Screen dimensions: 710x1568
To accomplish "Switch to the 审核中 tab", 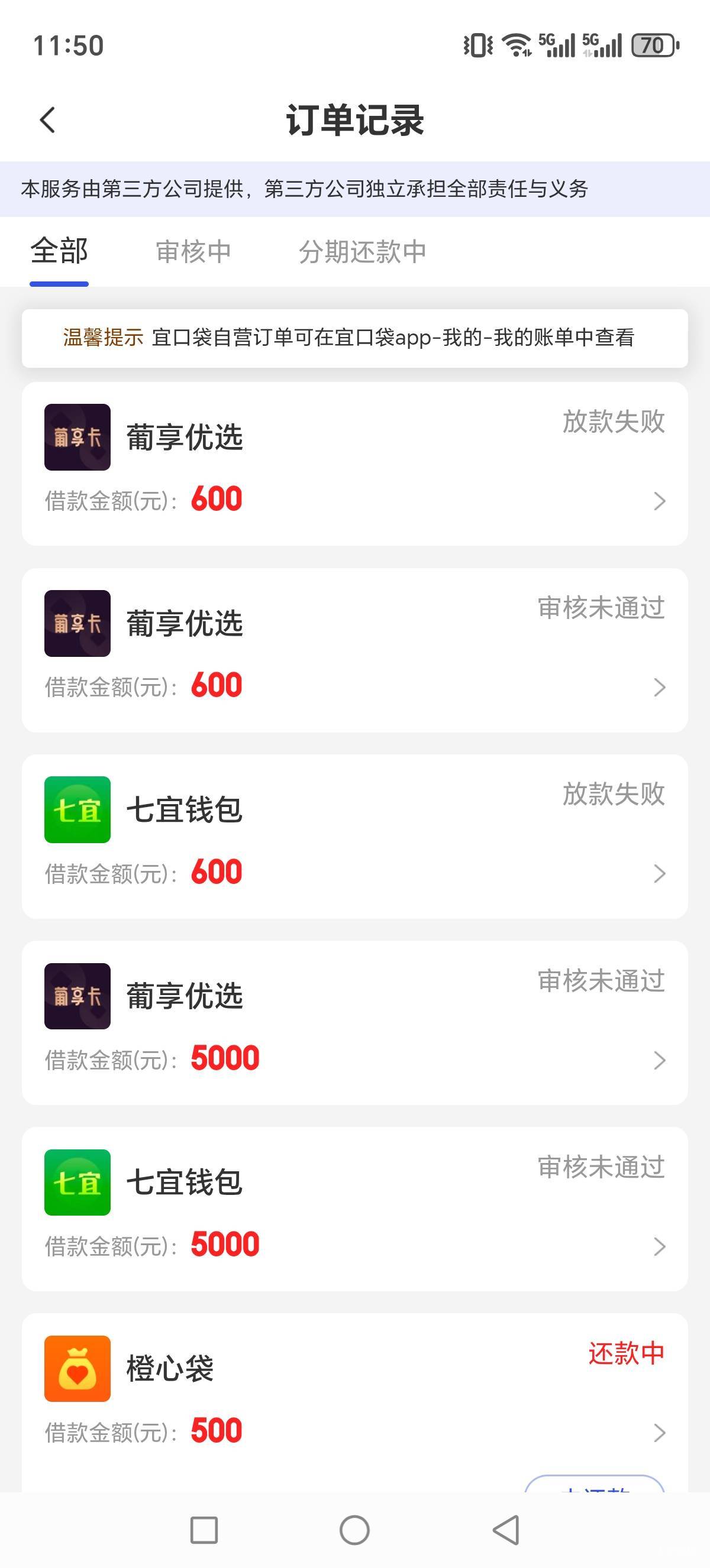I will [193, 252].
